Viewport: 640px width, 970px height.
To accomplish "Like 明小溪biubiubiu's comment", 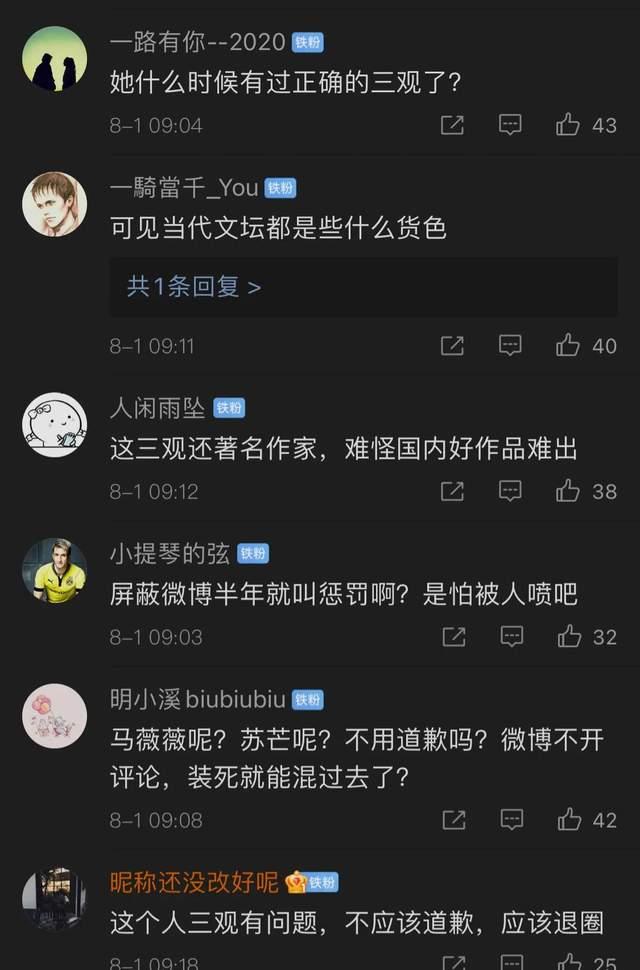I will pos(569,820).
